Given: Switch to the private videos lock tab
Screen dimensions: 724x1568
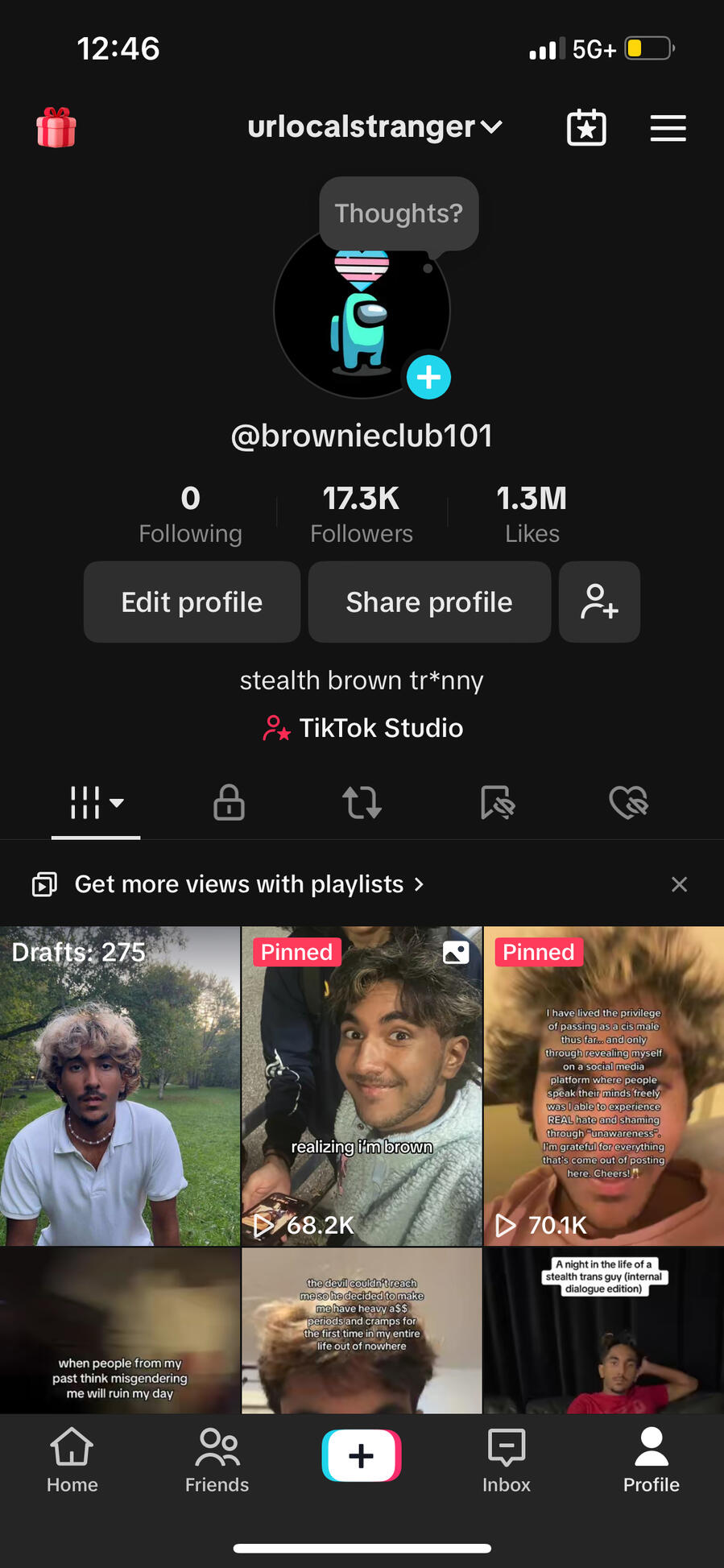Looking at the screenshot, I should point(229,803).
